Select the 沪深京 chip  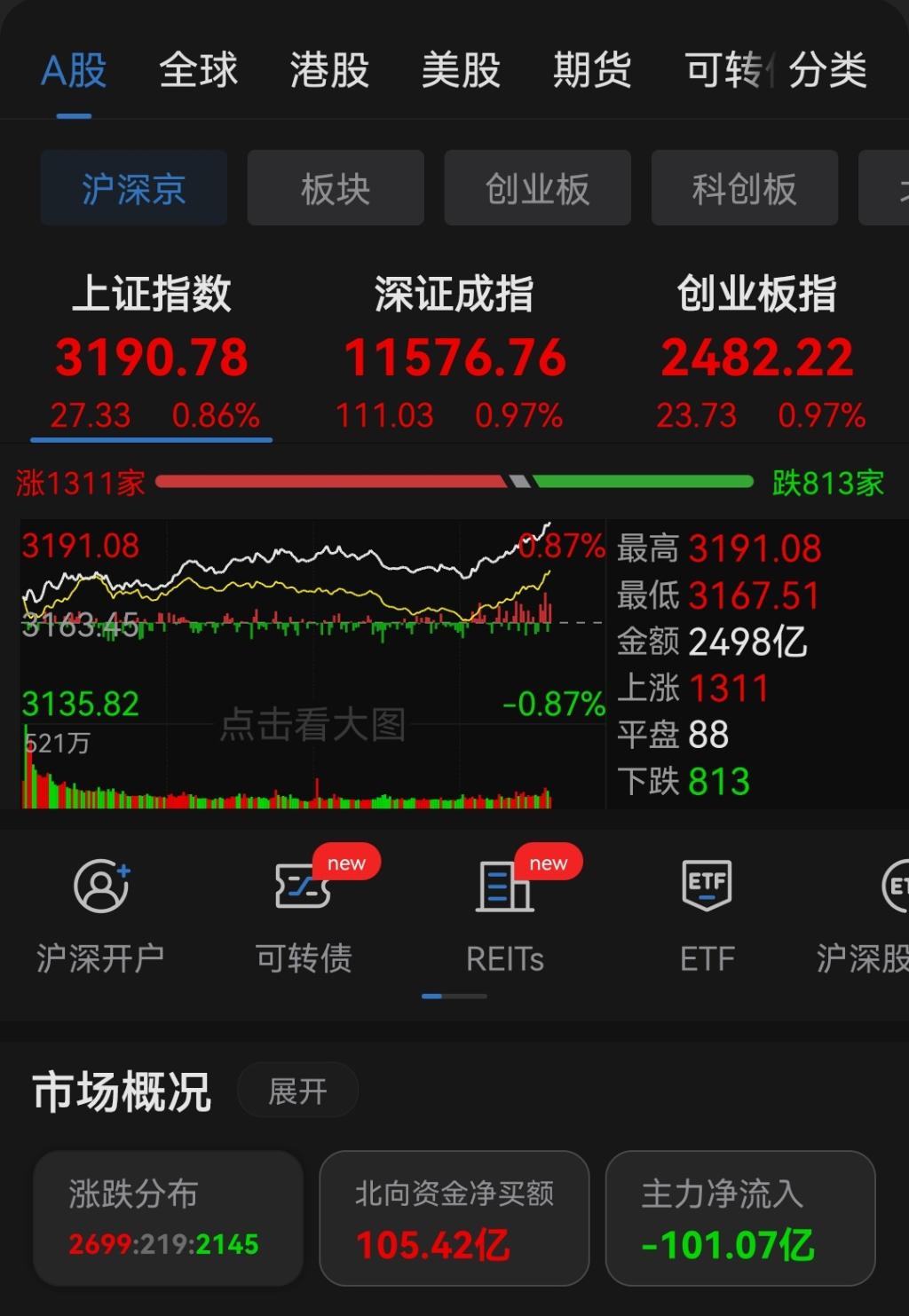click(134, 188)
